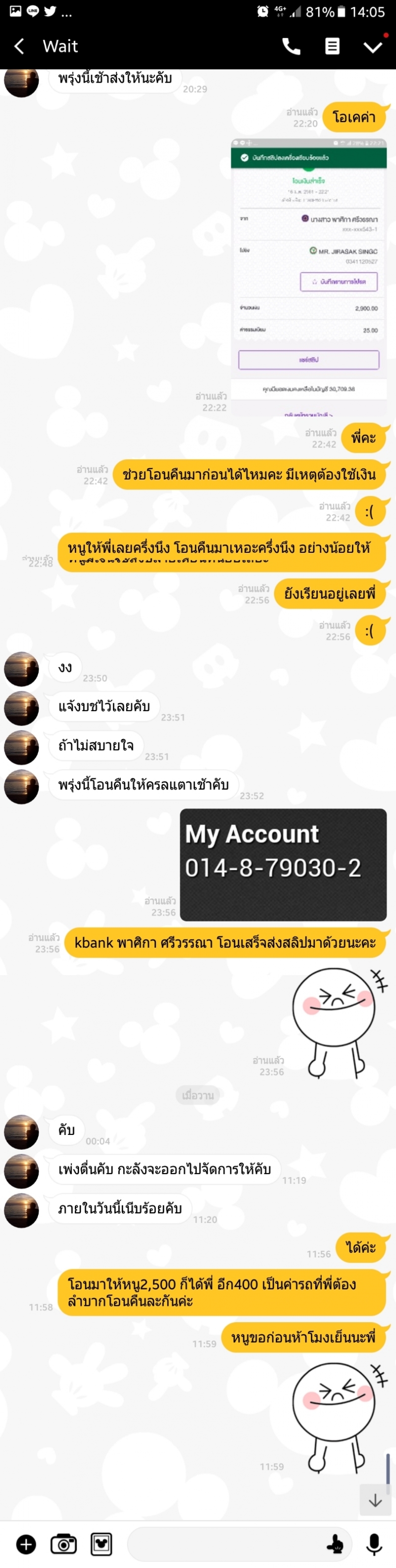Go back from the Wait chat
The image size is (396, 1568).
(x=19, y=46)
